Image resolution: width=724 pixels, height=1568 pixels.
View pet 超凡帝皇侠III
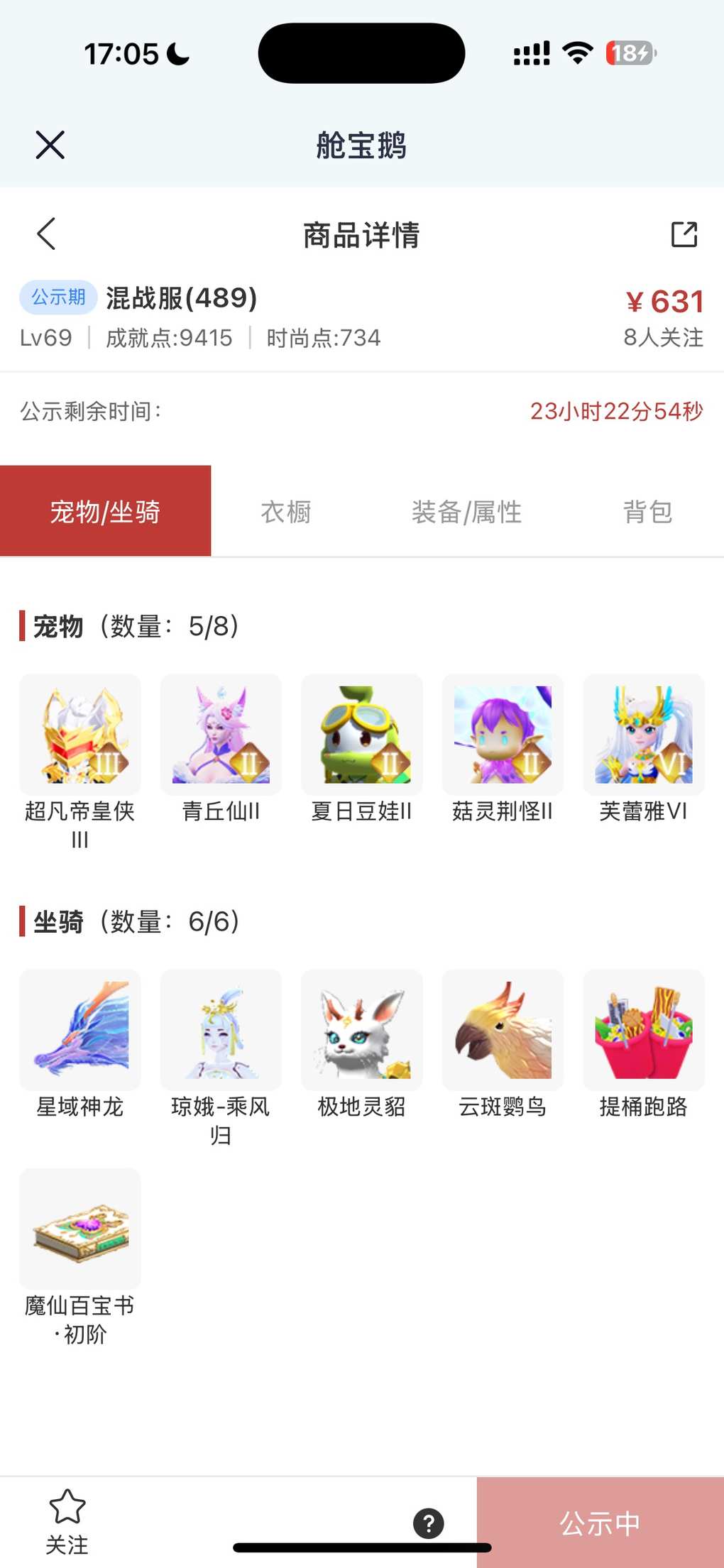[x=80, y=735]
